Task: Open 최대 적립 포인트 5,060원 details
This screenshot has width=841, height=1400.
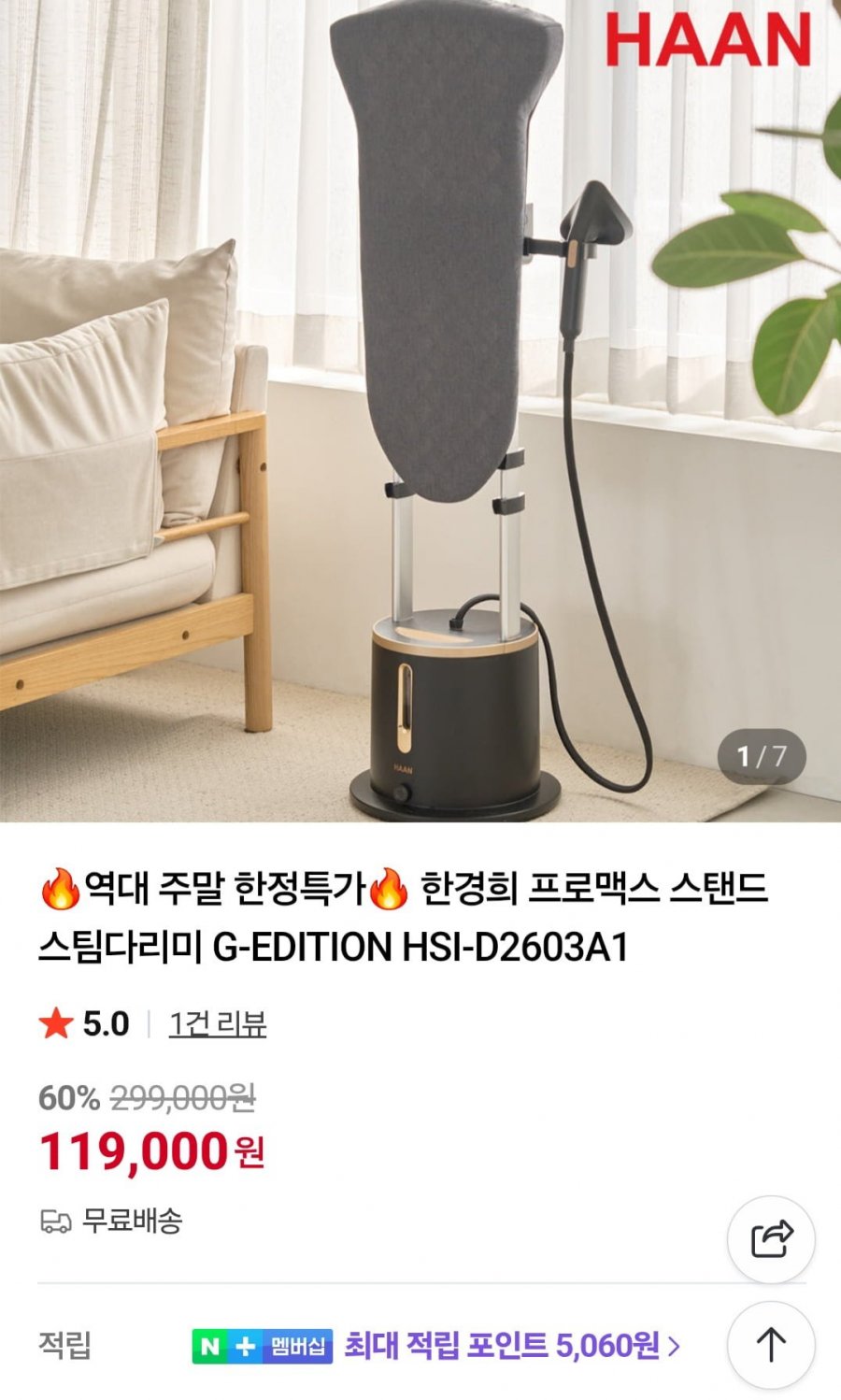Action: point(511,1346)
